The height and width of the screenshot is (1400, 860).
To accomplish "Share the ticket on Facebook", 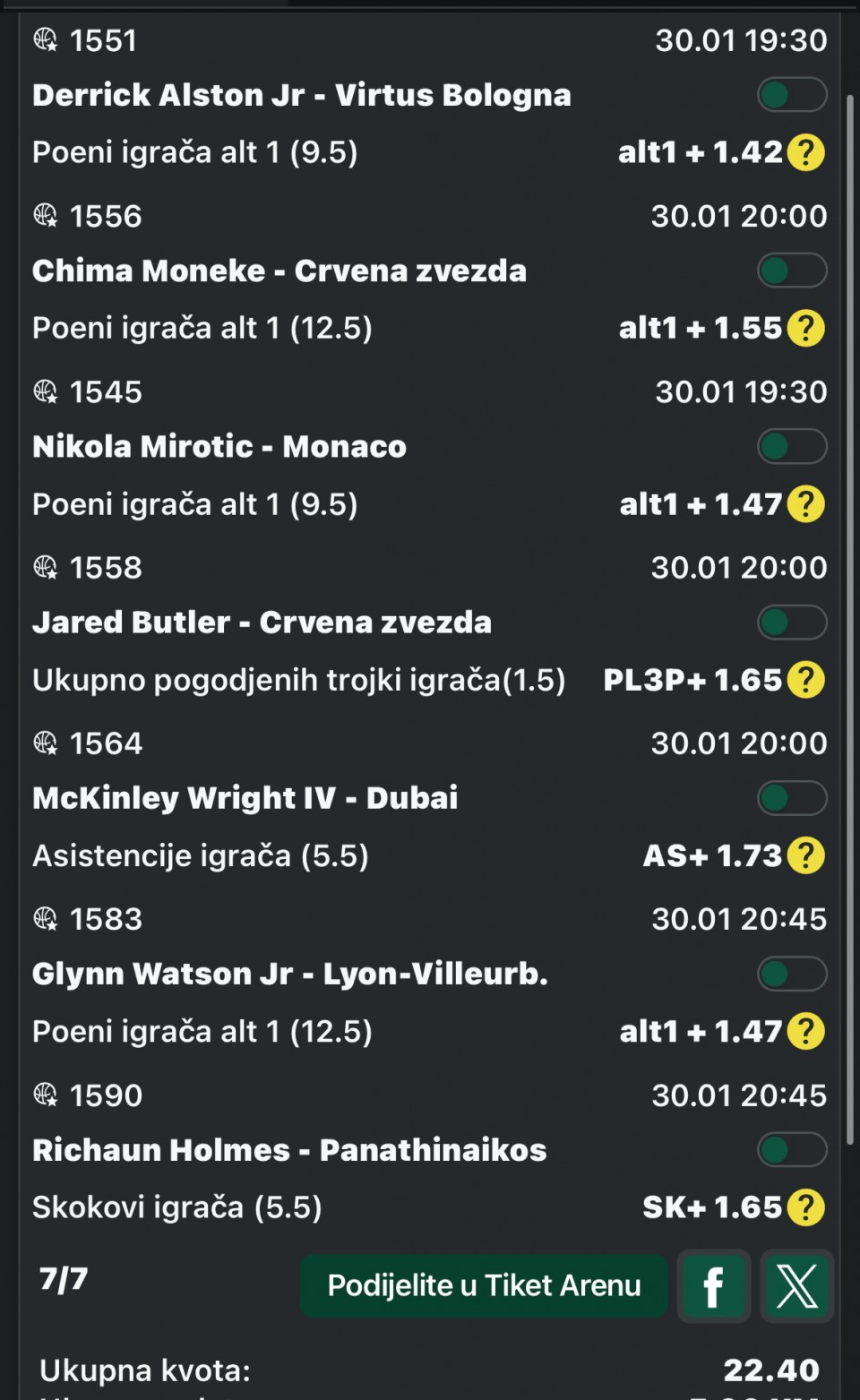I will pyautogui.click(x=713, y=1286).
